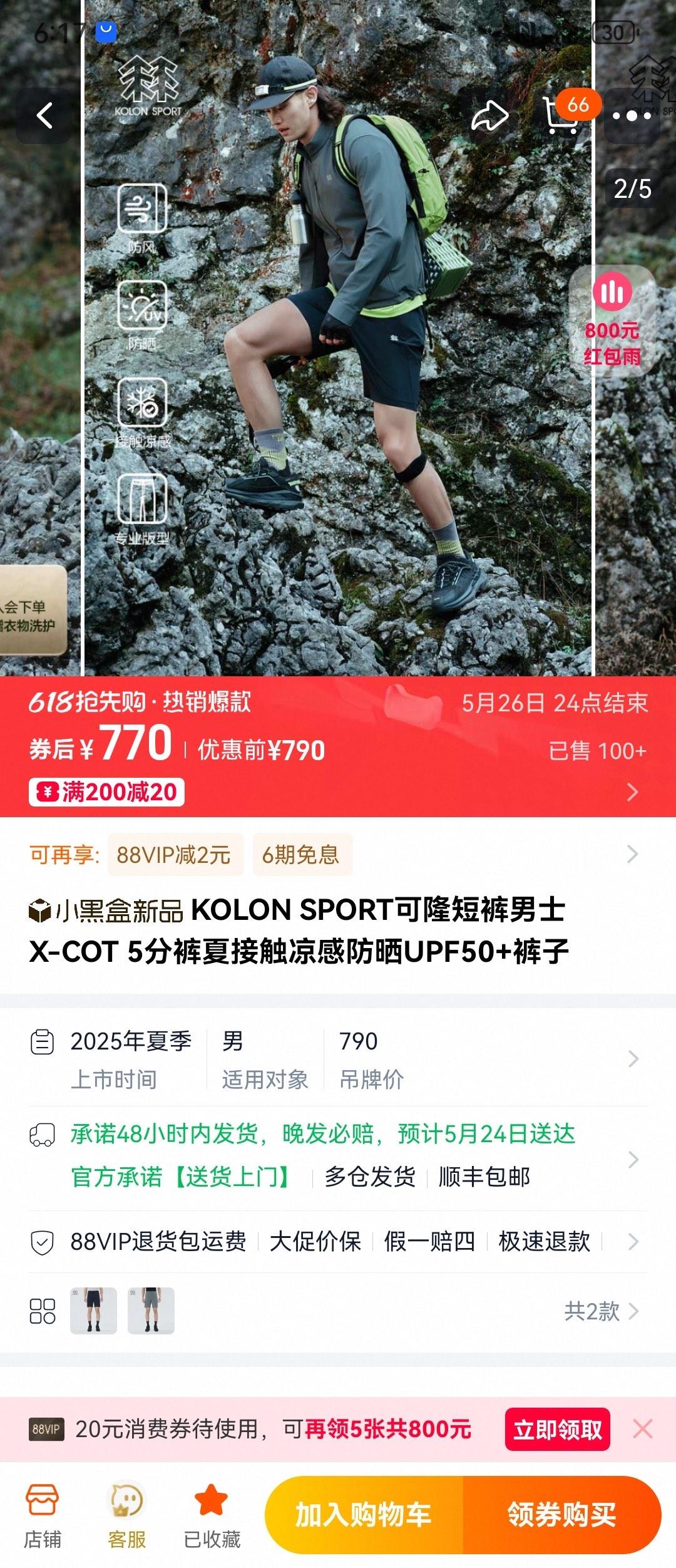
Task: Claim coupons with the 立即领取 button
Action: point(557,1430)
